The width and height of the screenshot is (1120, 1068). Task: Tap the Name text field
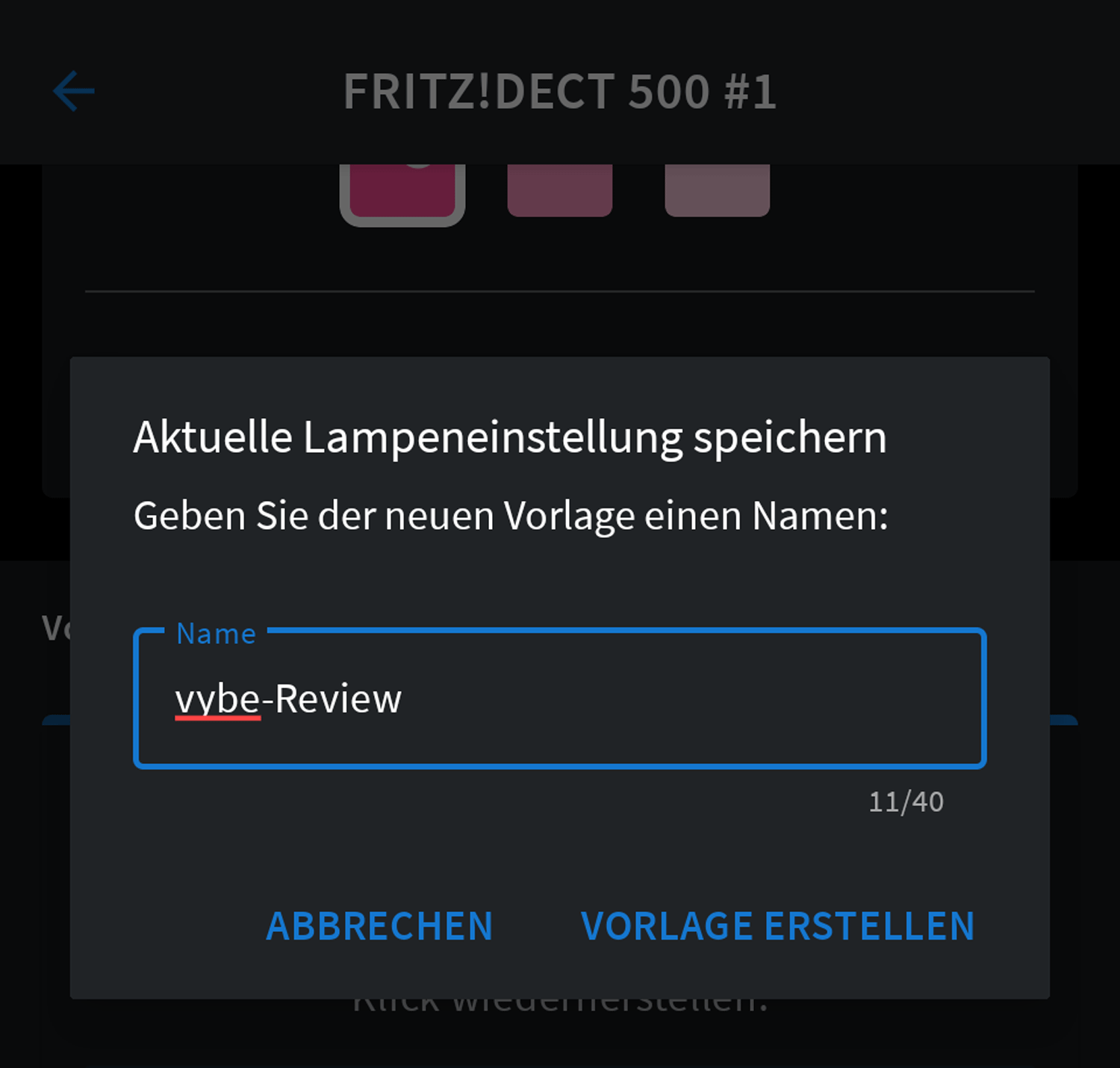tap(560, 699)
